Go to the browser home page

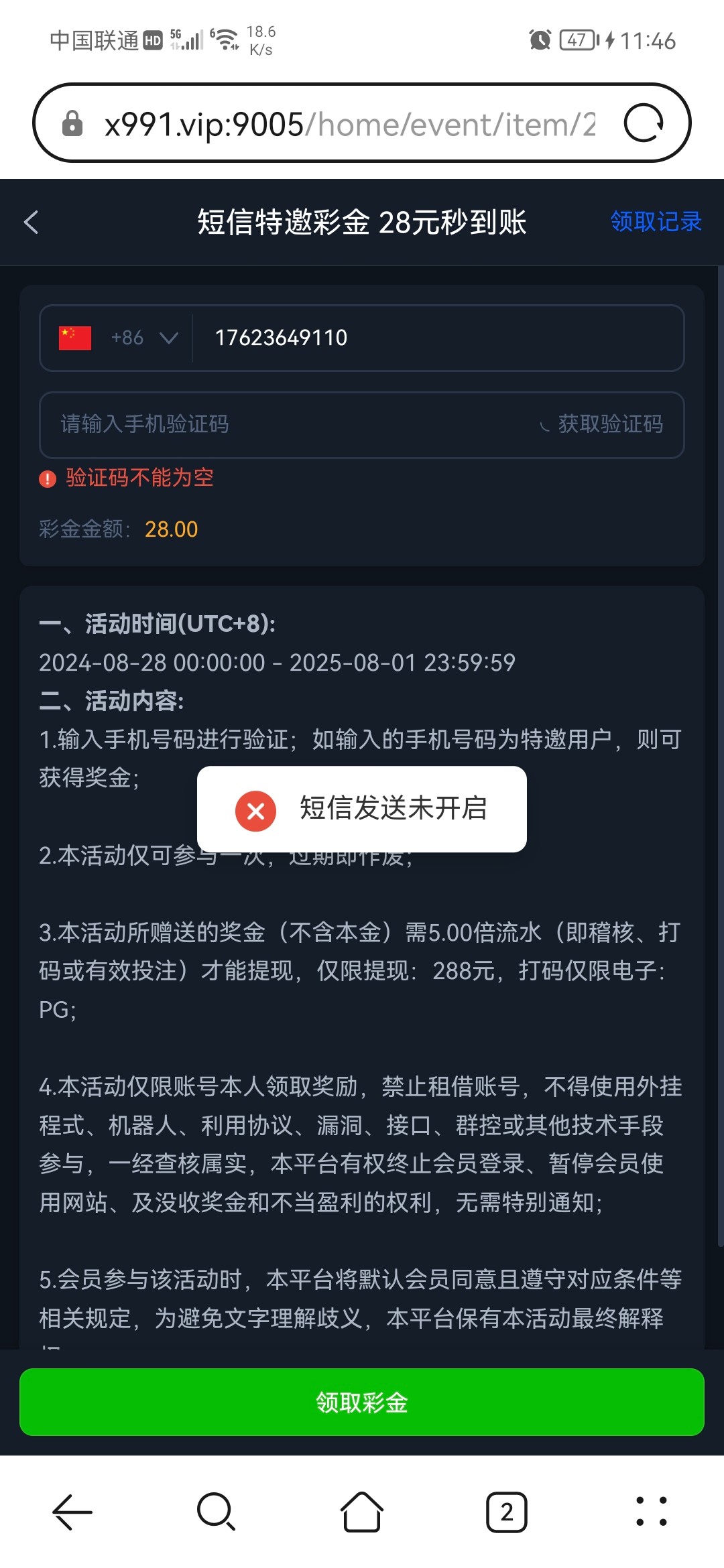click(x=362, y=1512)
